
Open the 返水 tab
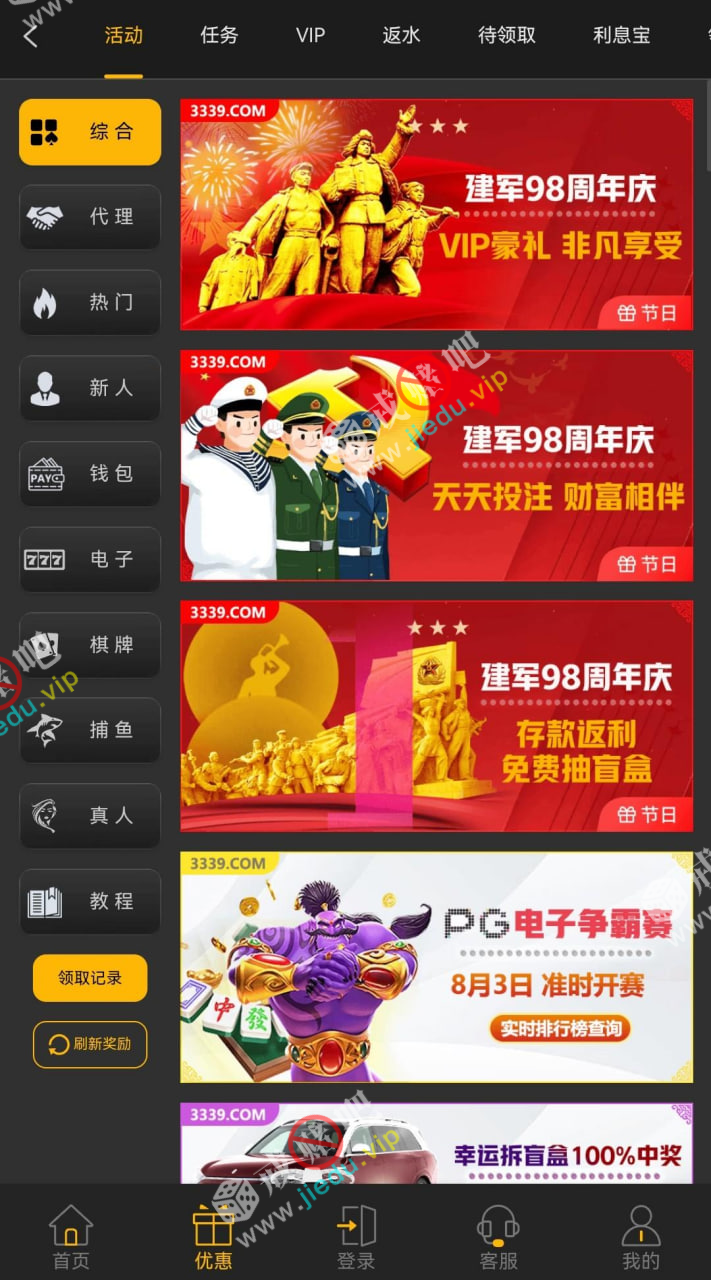(x=401, y=36)
